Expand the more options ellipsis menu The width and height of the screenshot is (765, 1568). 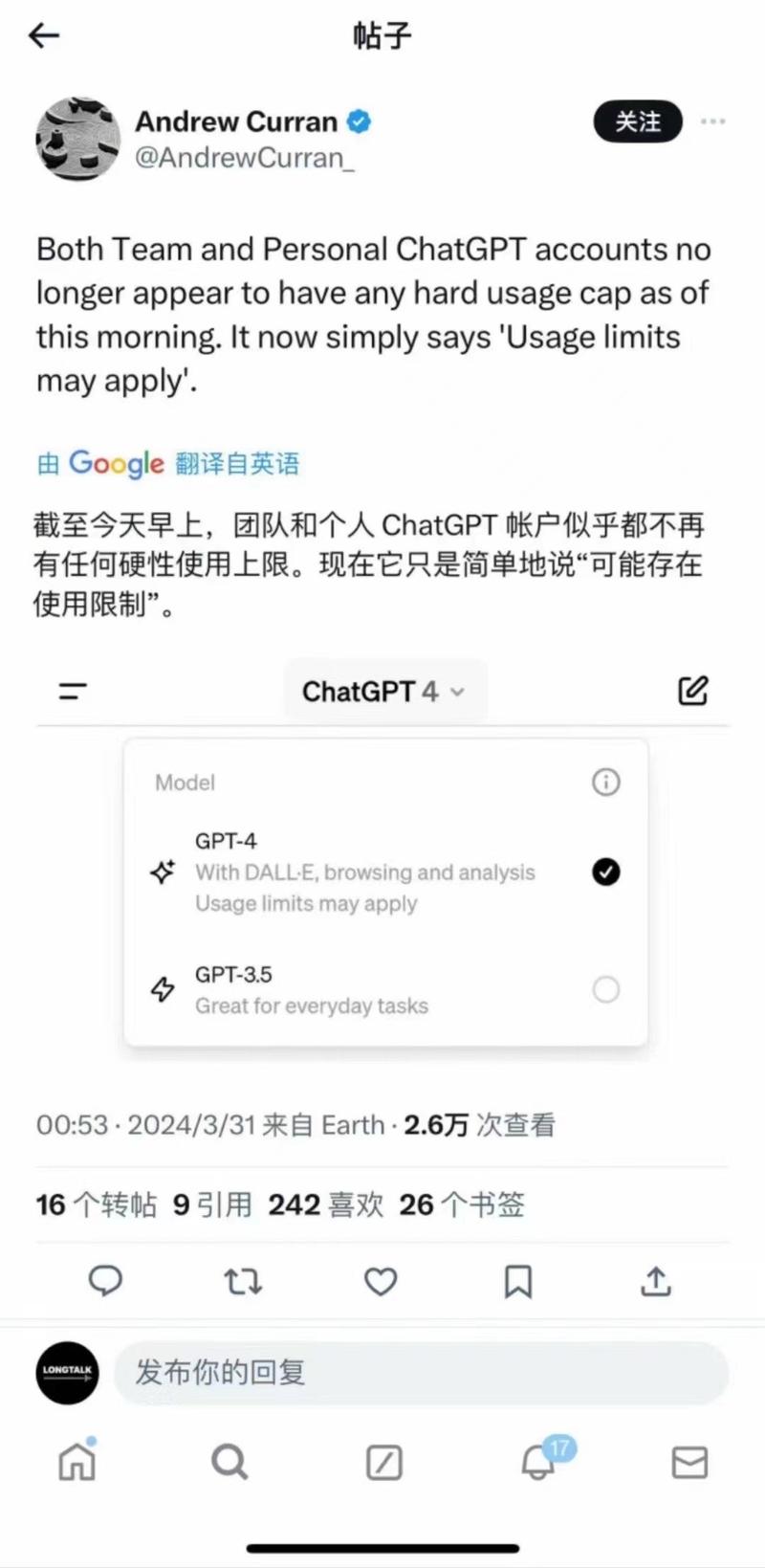tap(713, 122)
